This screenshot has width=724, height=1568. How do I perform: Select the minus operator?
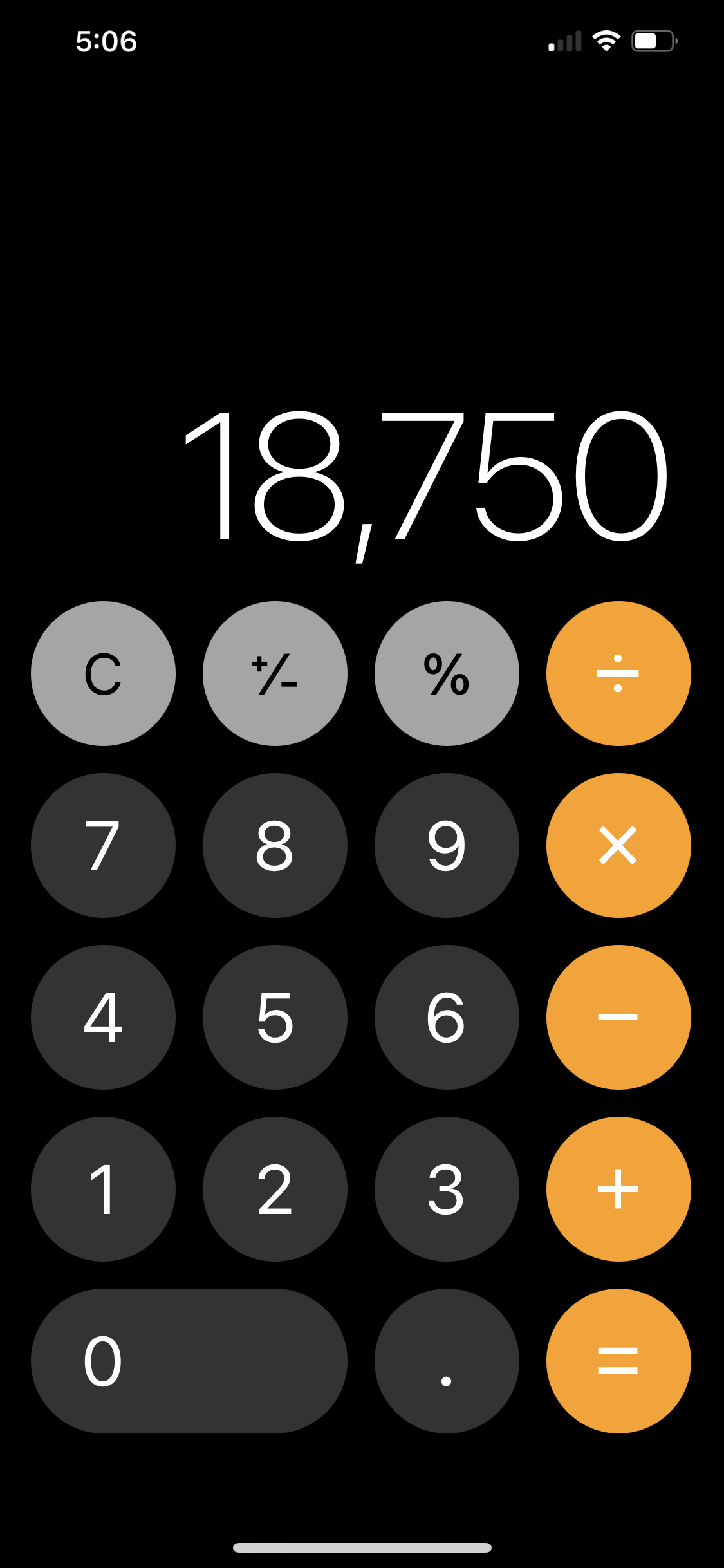click(618, 1017)
